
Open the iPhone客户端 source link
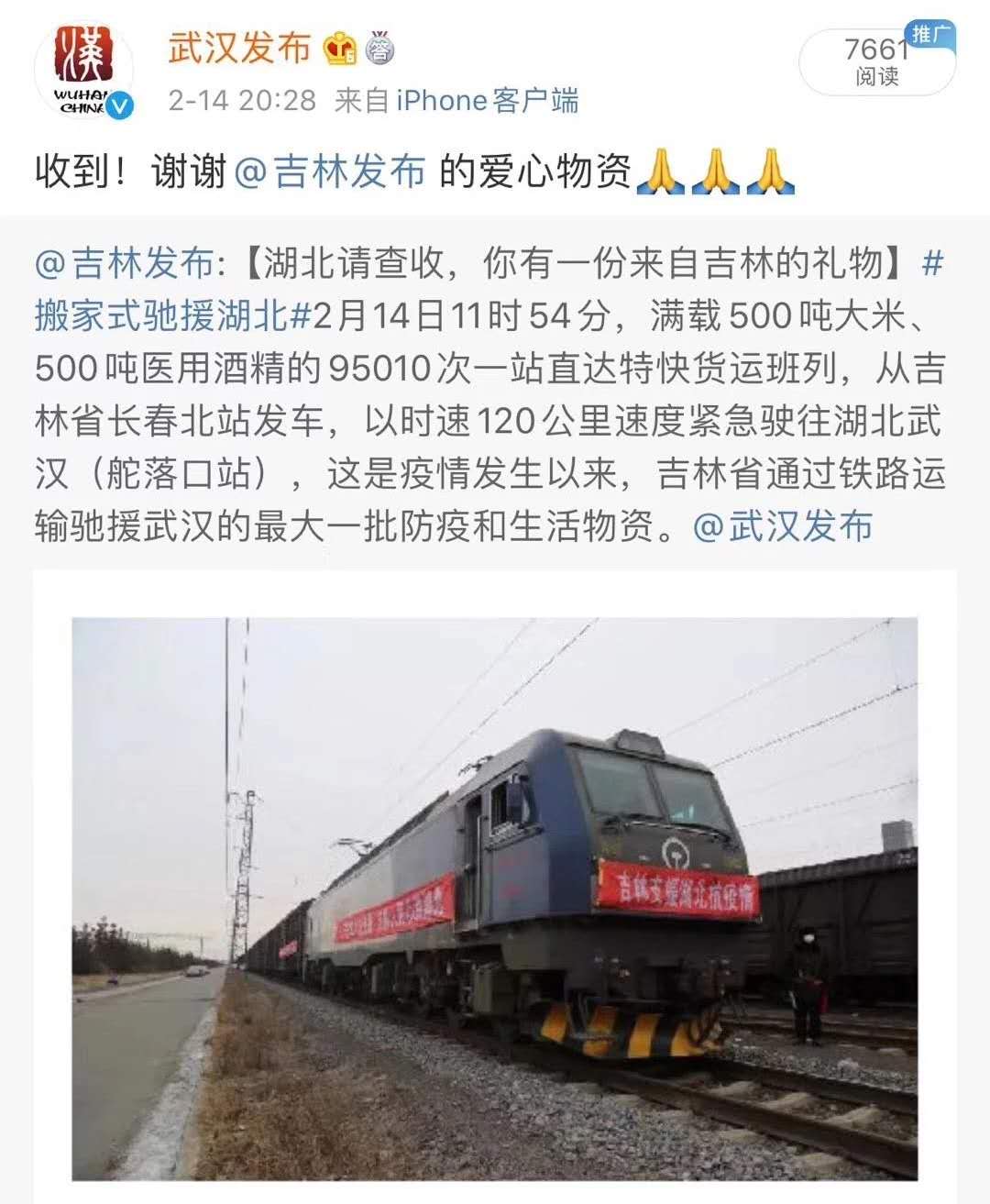(487, 100)
